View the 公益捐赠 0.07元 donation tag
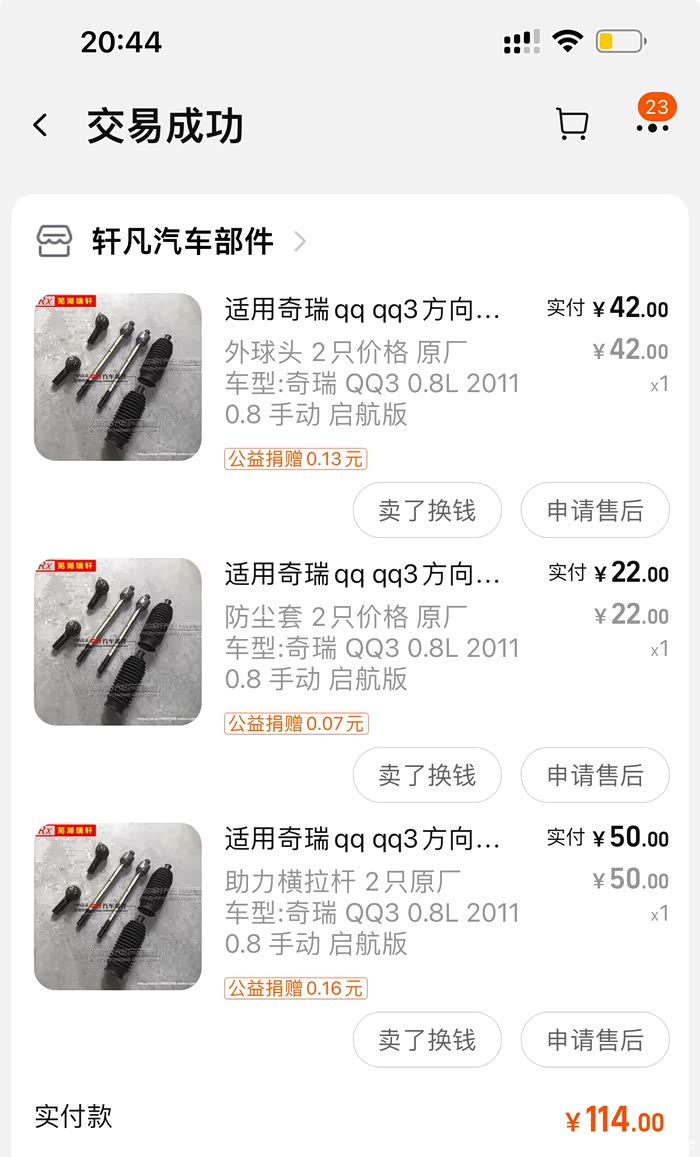 296,723
